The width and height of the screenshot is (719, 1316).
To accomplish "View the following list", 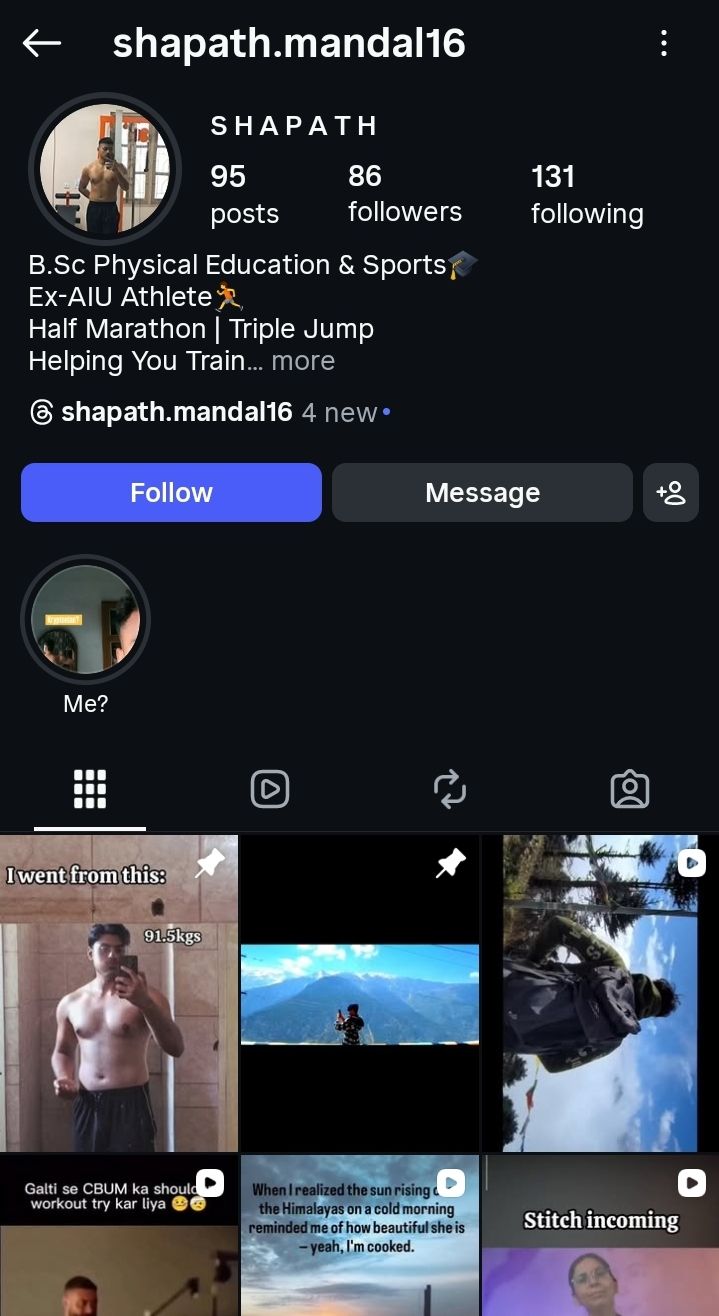I will point(587,193).
